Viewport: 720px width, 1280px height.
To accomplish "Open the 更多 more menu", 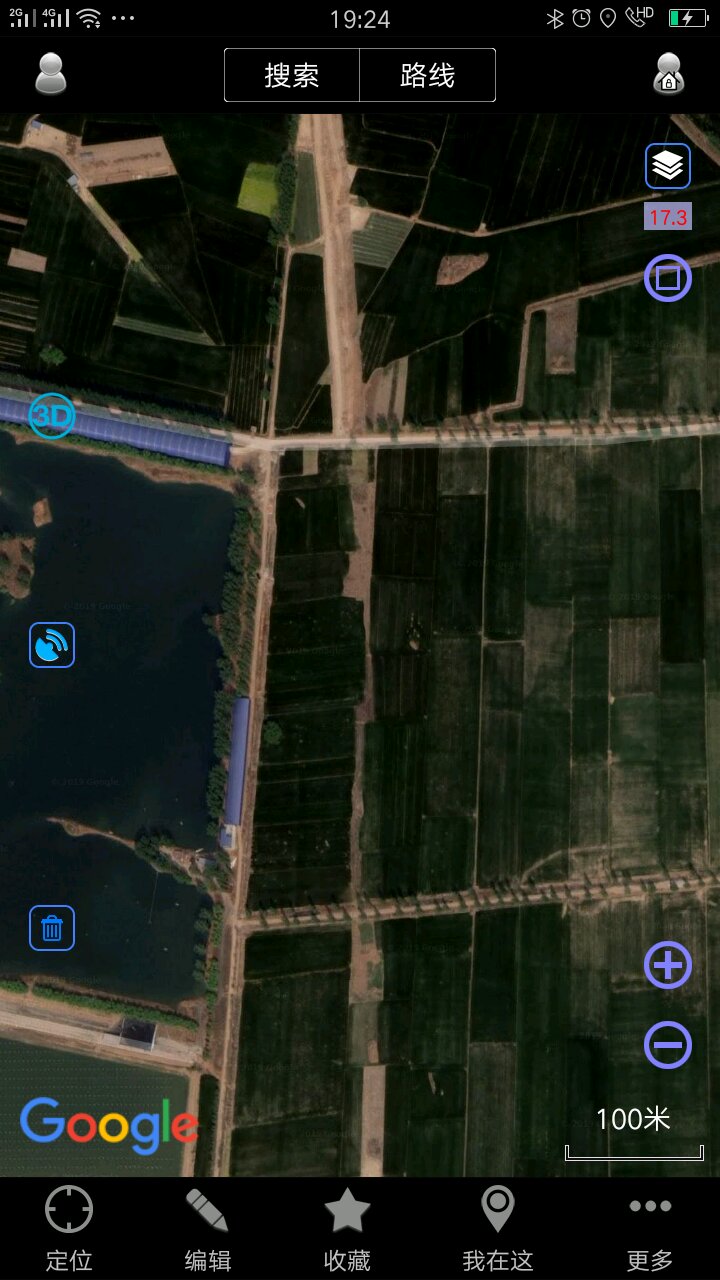I will click(x=650, y=1228).
